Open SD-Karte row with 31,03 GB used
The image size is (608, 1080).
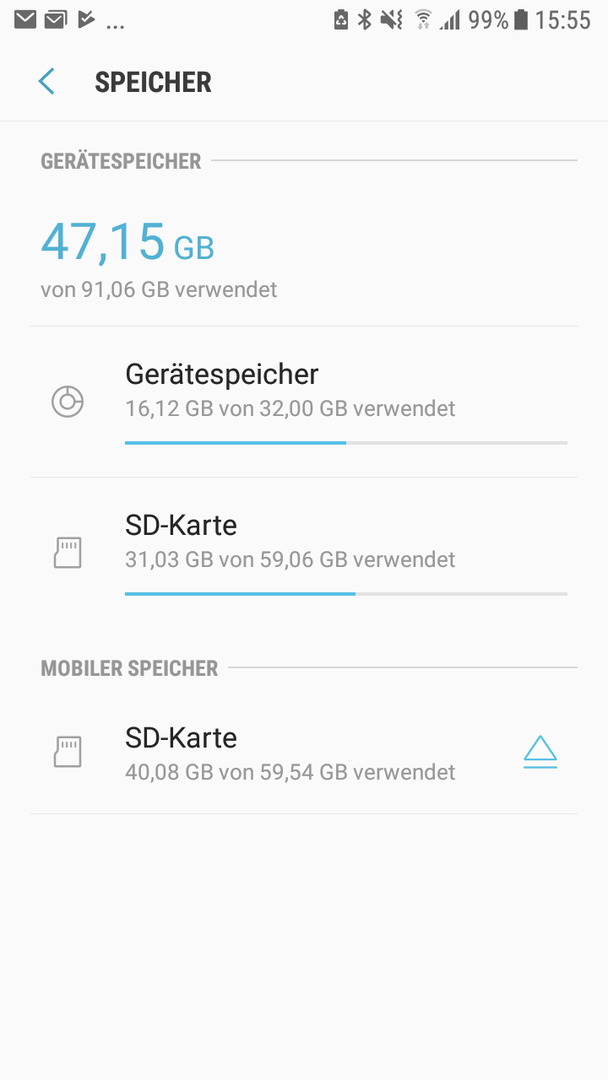304,552
